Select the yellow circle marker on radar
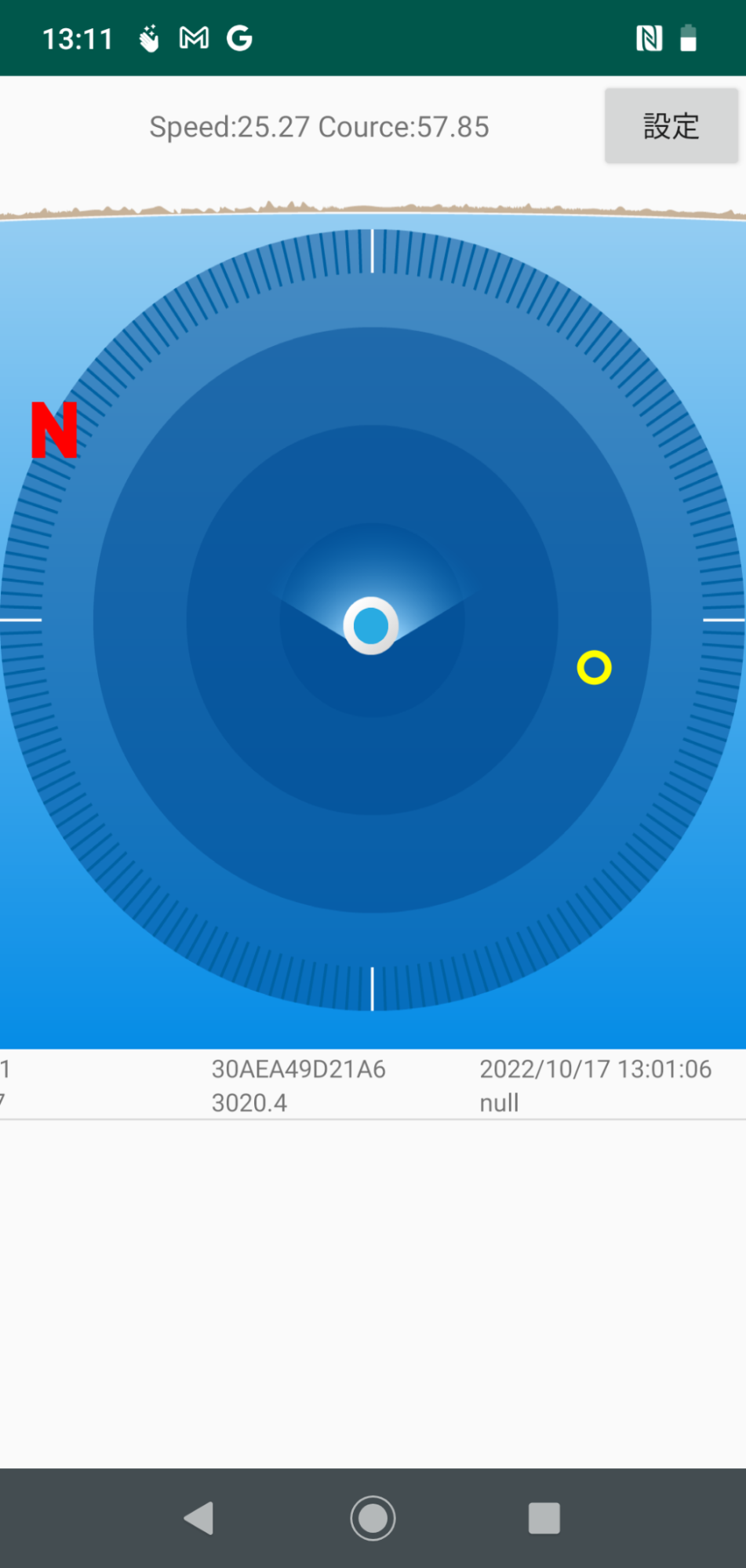Image resolution: width=746 pixels, height=1568 pixels. tap(594, 668)
